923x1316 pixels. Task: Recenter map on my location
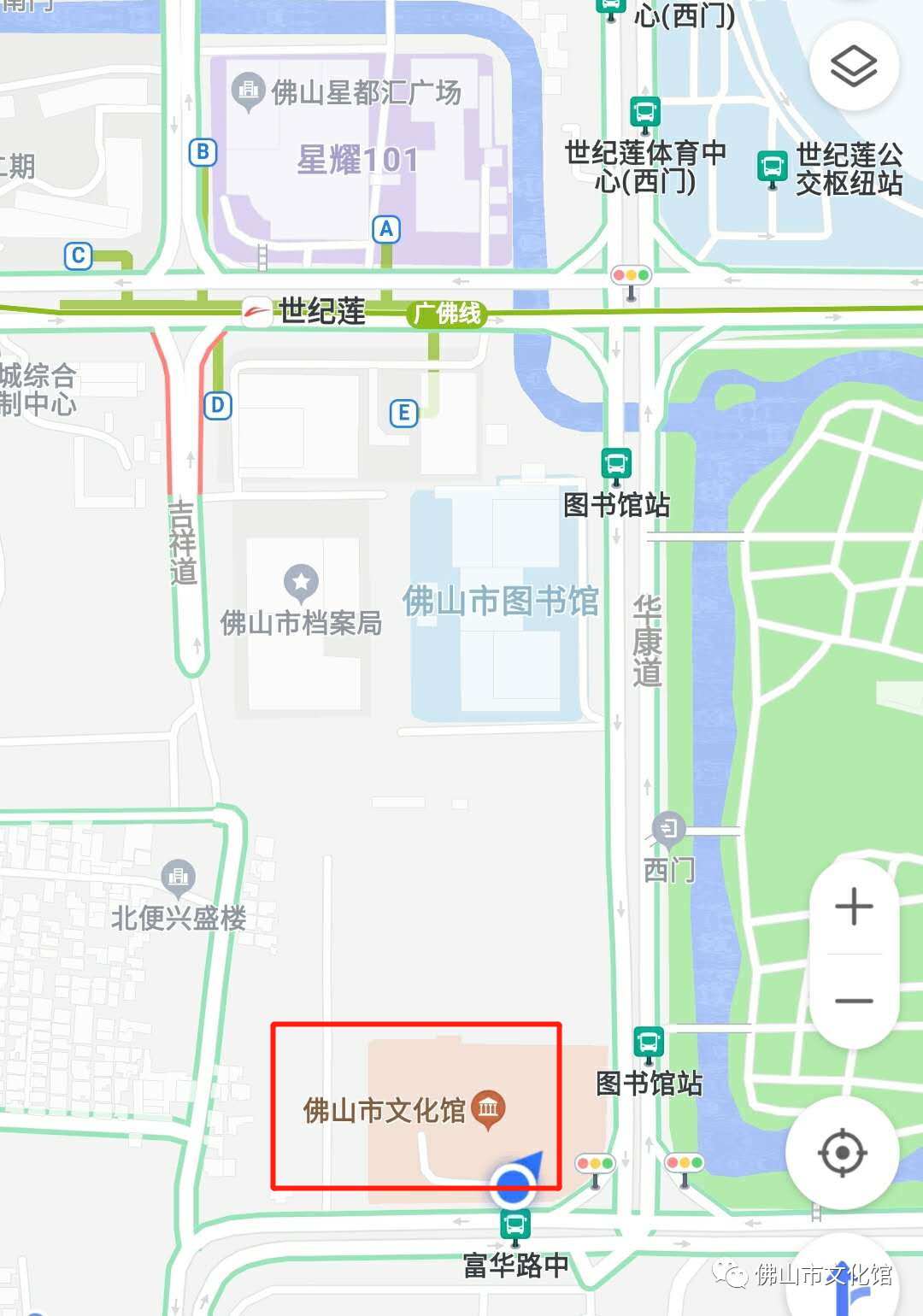click(x=842, y=1153)
